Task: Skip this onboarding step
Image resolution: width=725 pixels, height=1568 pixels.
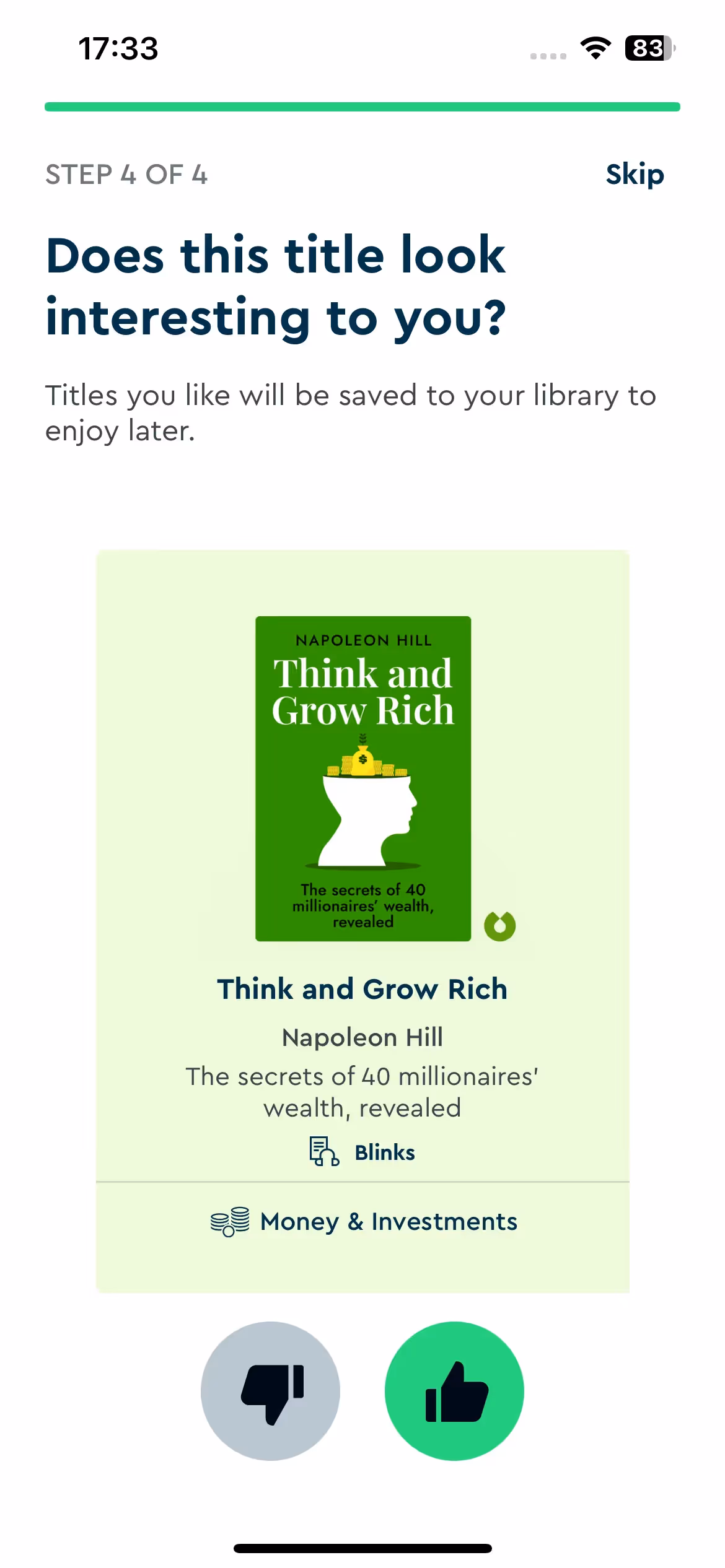Action: click(x=635, y=175)
